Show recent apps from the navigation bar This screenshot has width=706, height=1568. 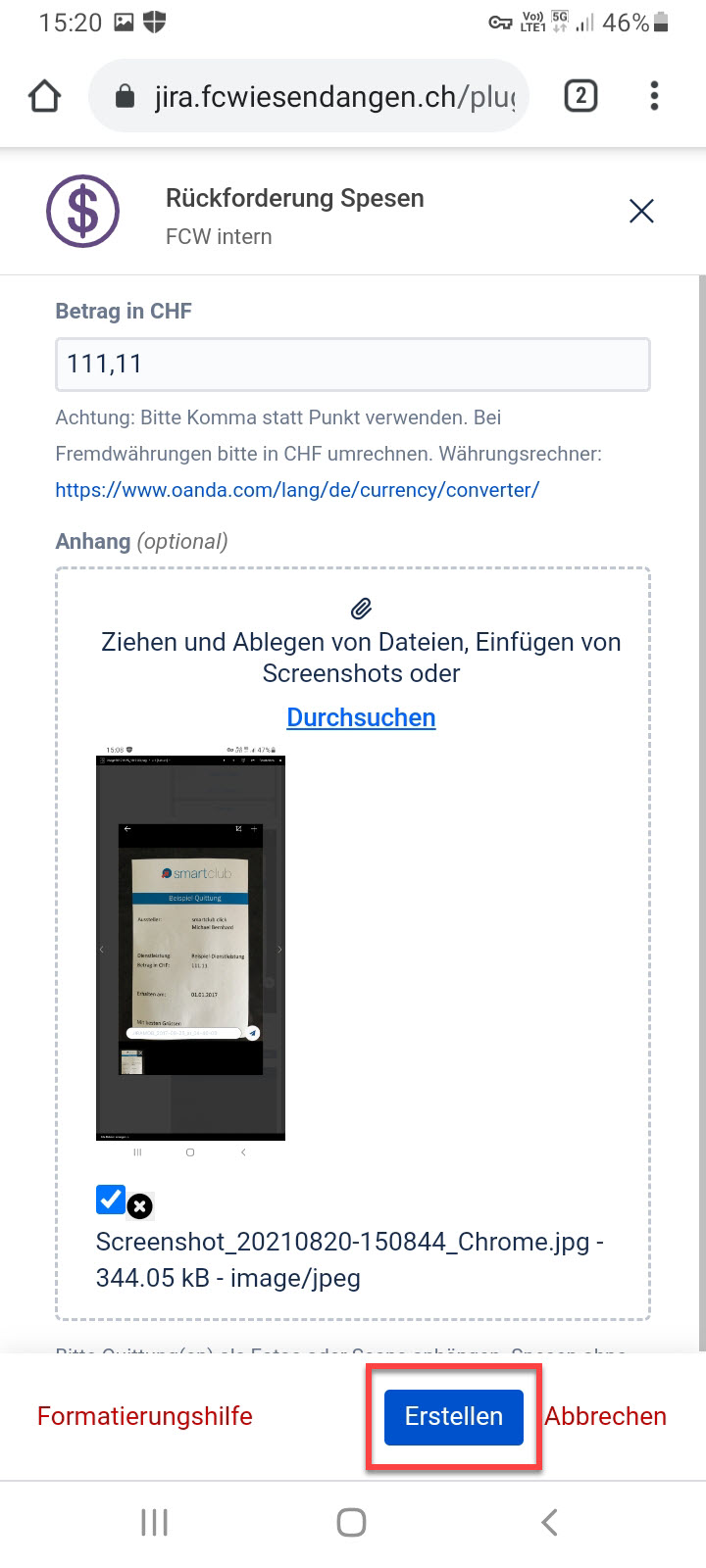155,1522
